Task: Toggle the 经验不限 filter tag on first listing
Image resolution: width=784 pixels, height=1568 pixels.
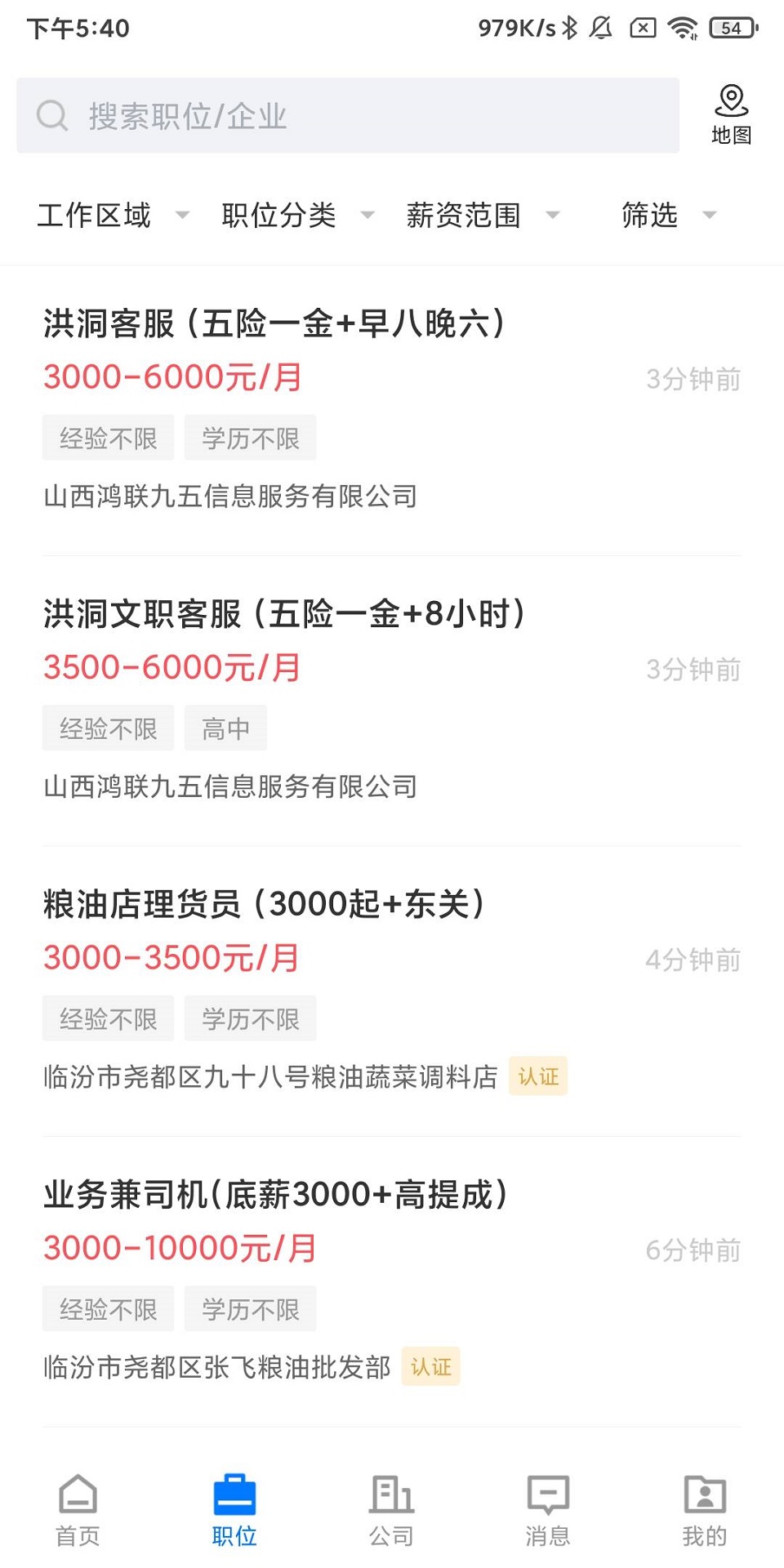Action: [108, 438]
